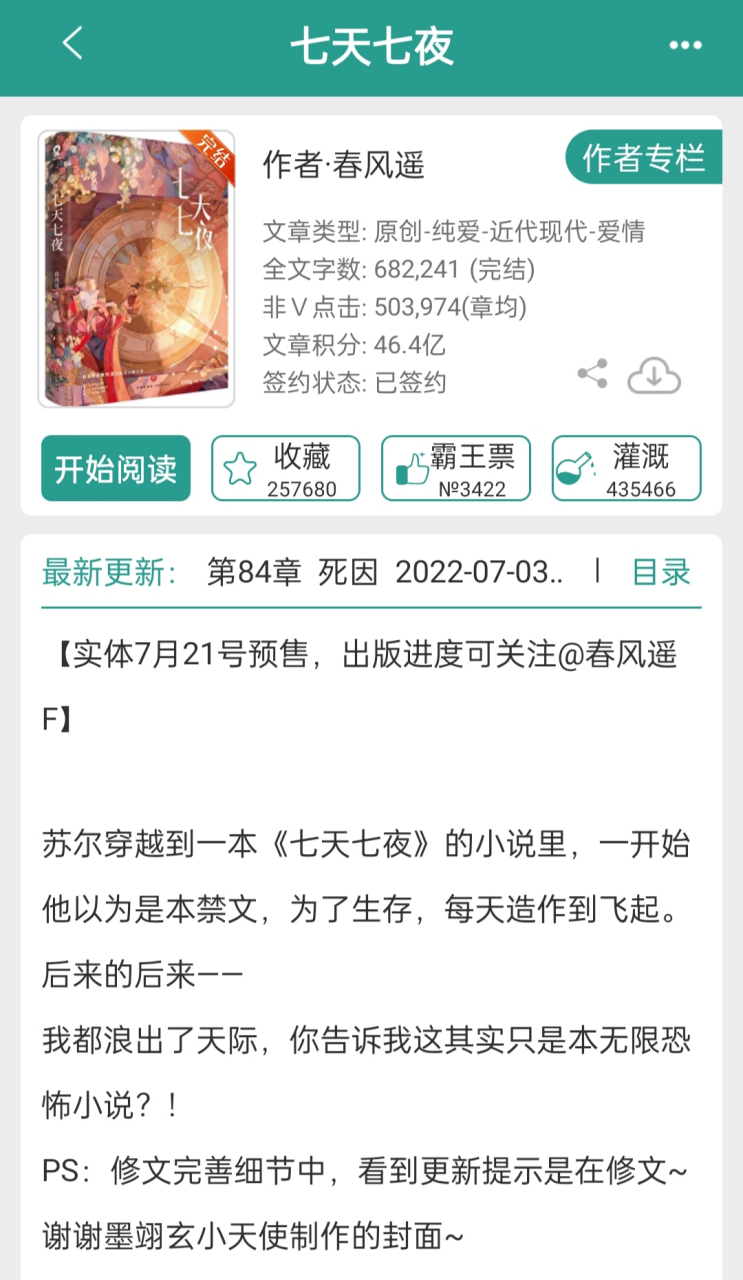743x1280 pixels.
Task: Add the novel to 收藏 favorites
Action: click(286, 468)
